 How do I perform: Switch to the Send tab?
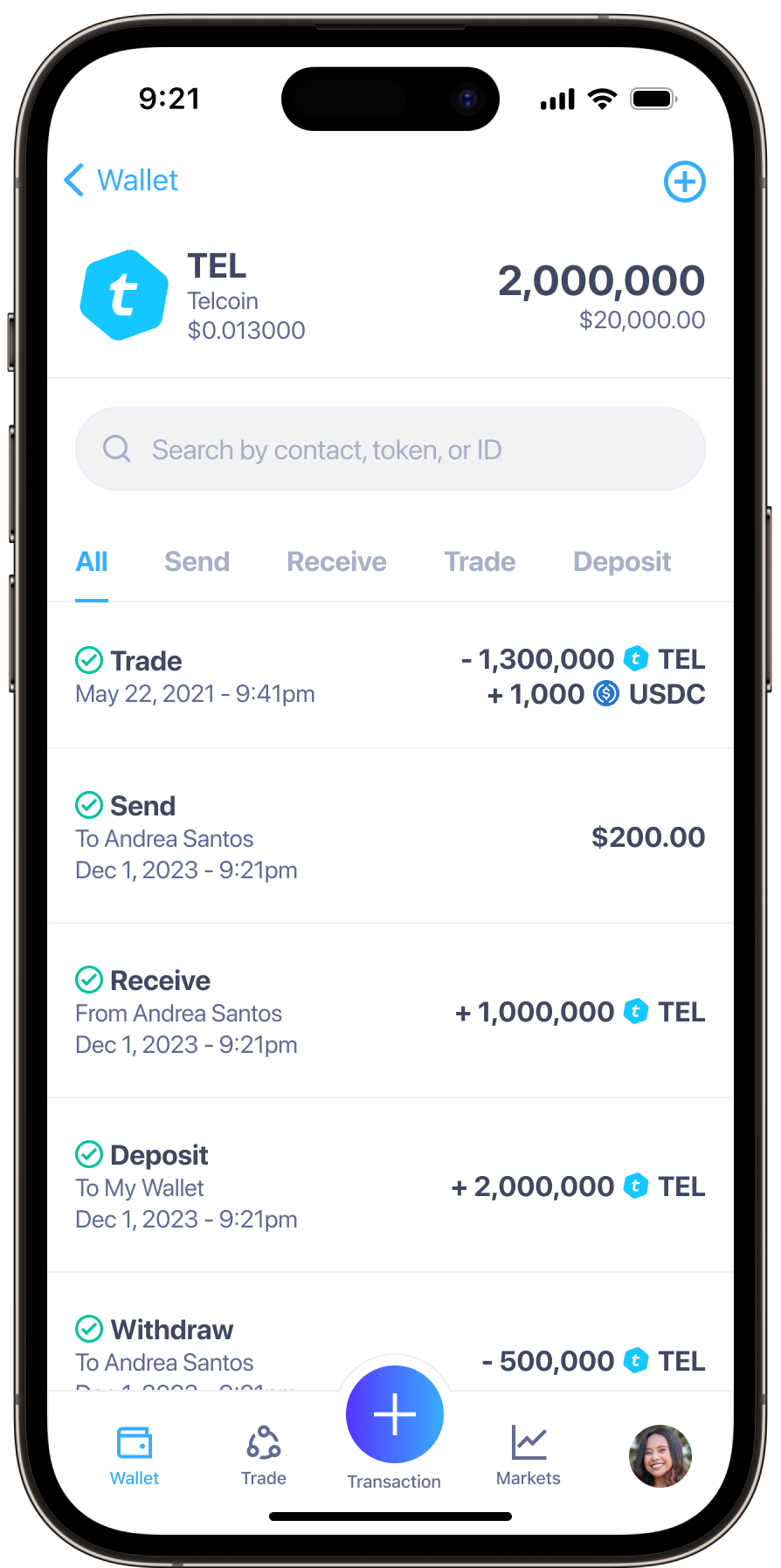[x=197, y=561]
